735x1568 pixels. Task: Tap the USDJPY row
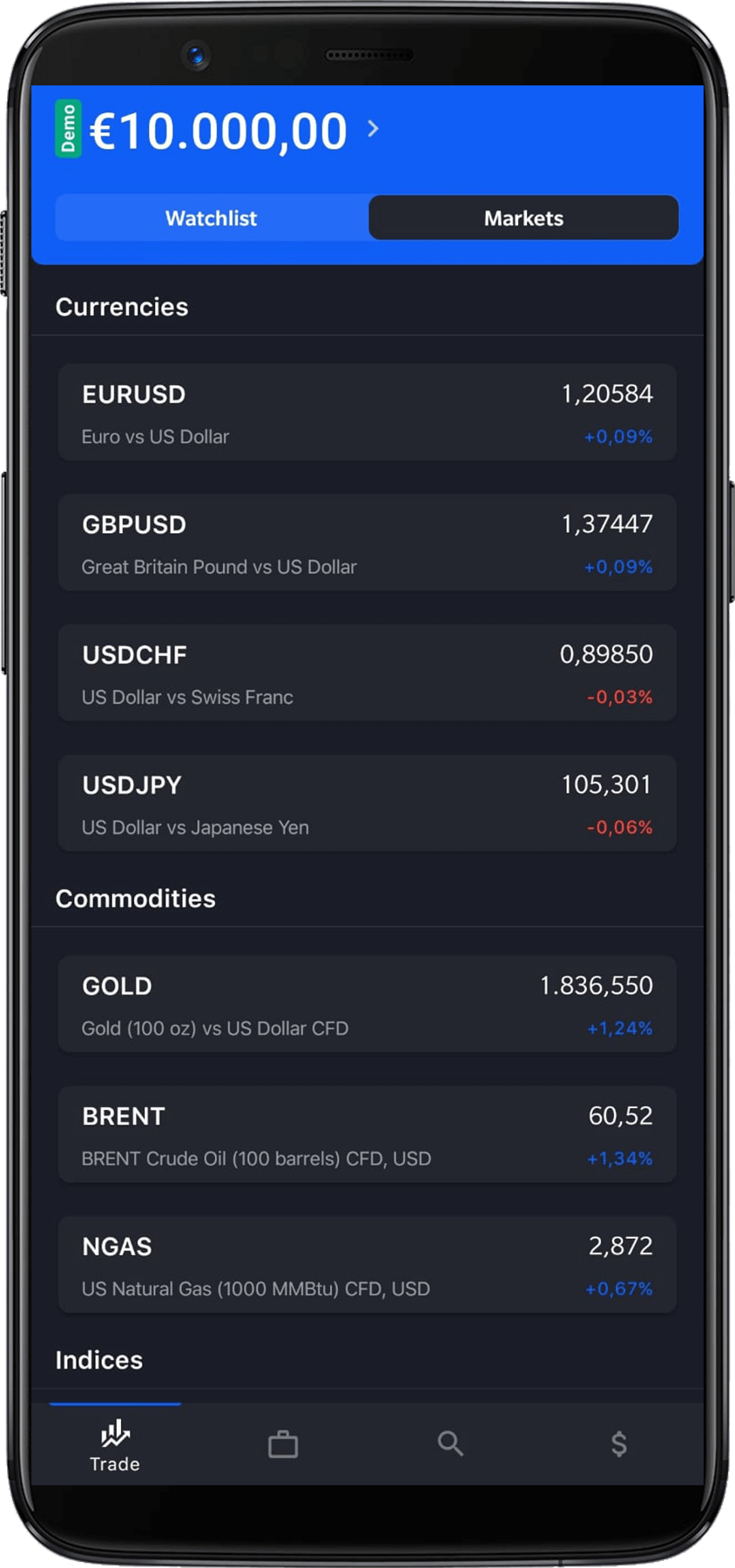pos(367,802)
